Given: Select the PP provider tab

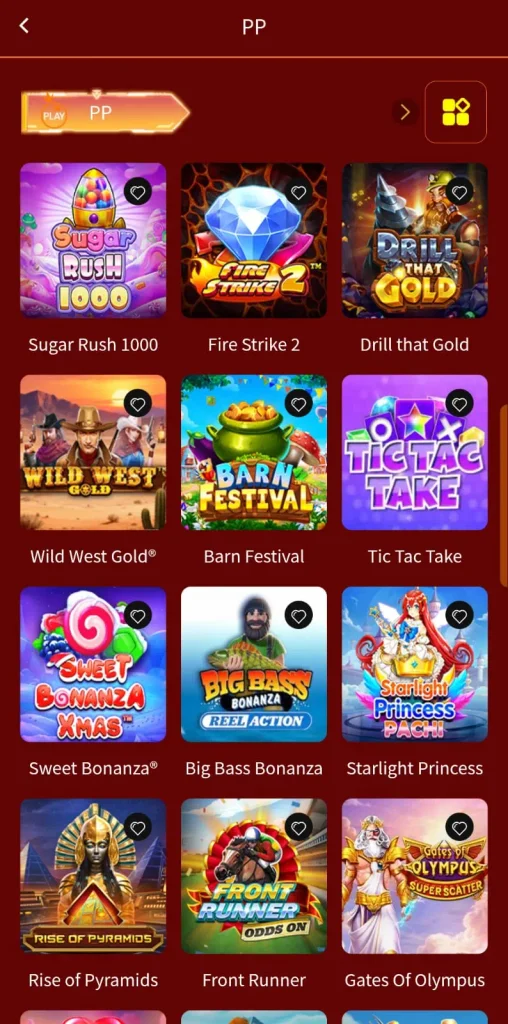Looking at the screenshot, I should point(105,113).
